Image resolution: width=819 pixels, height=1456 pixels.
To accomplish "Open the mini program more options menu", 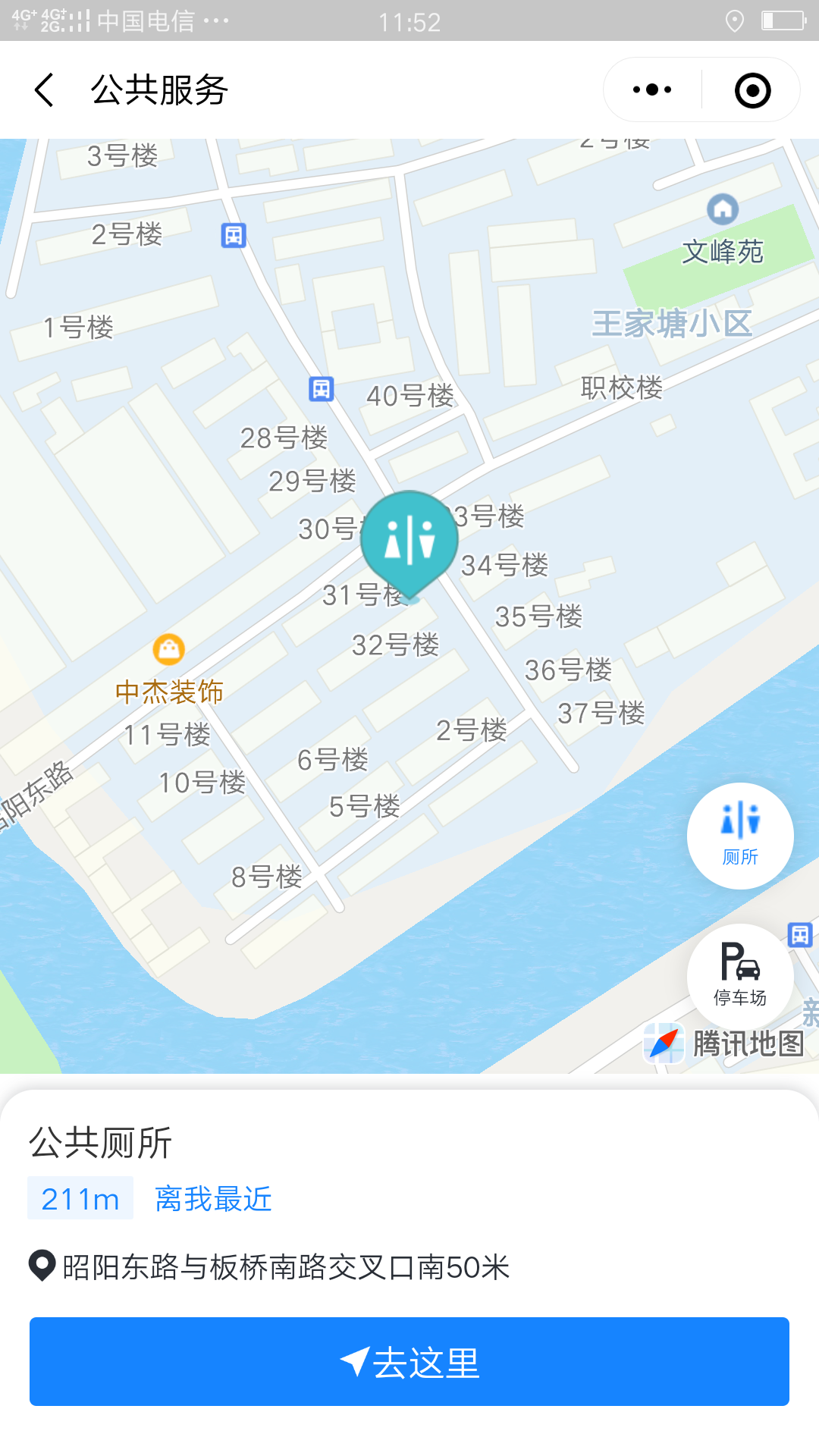I will click(652, 90).
